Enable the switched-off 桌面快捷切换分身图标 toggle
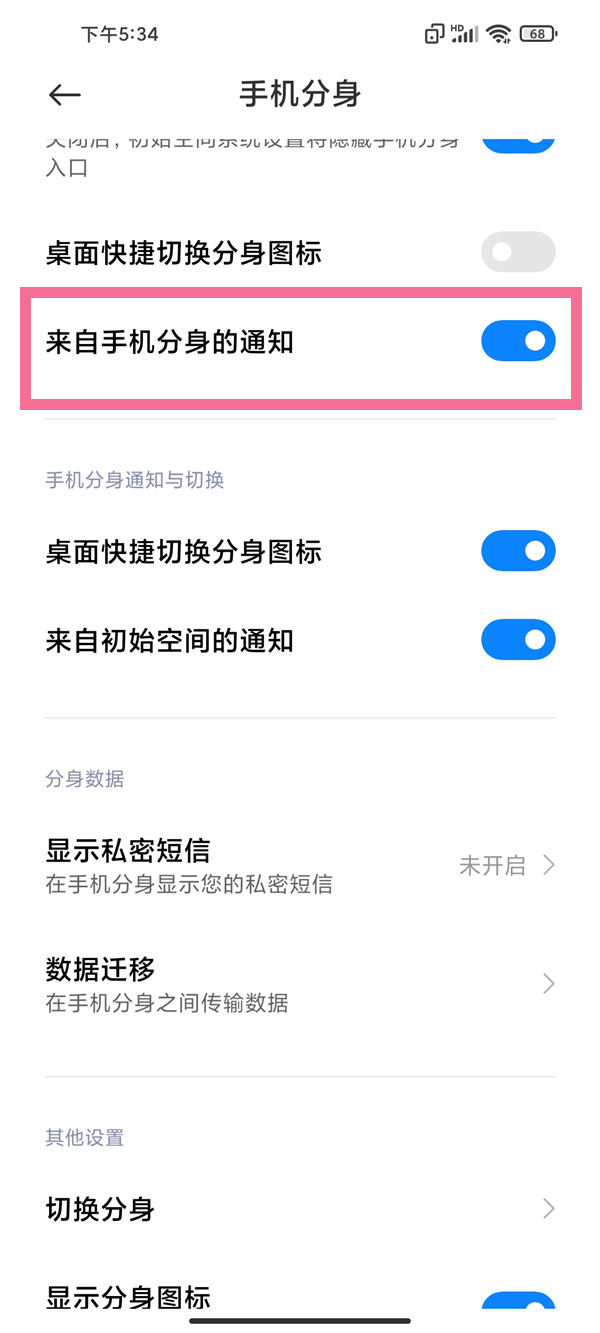 [x=518, y=252]
